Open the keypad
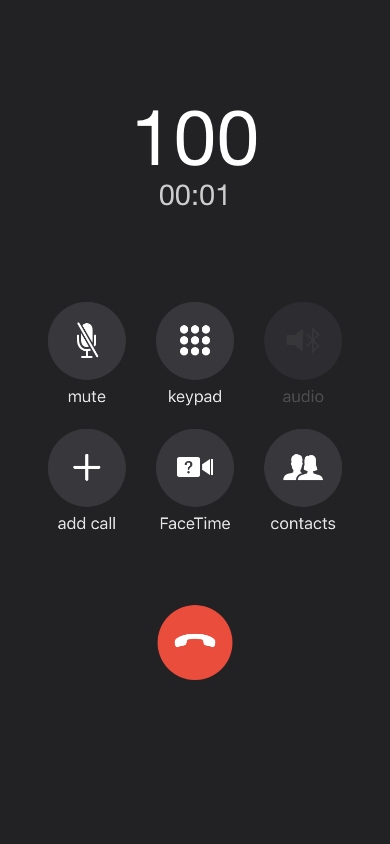 pos(195,341)
